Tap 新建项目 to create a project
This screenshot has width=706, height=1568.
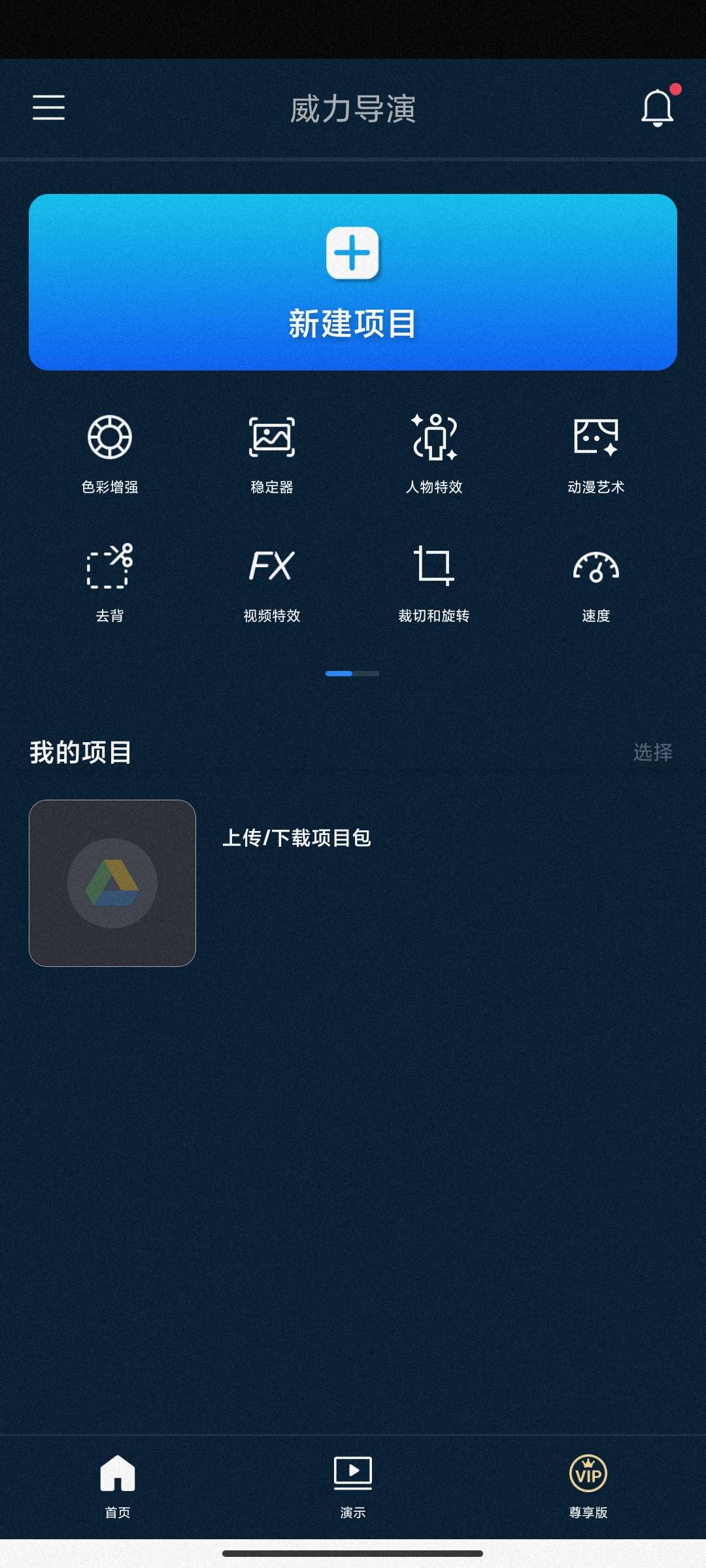pos(353,282)
